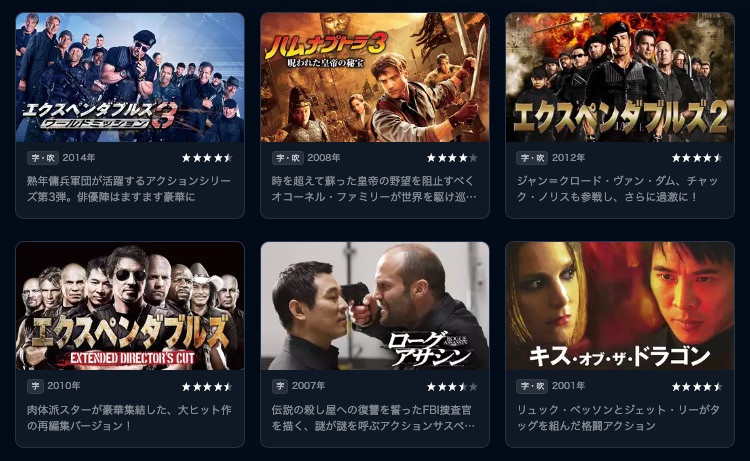Screen dimensions: 750x461
Task: Tap the ローグ アサシン movie card
Action: [375, 306]
